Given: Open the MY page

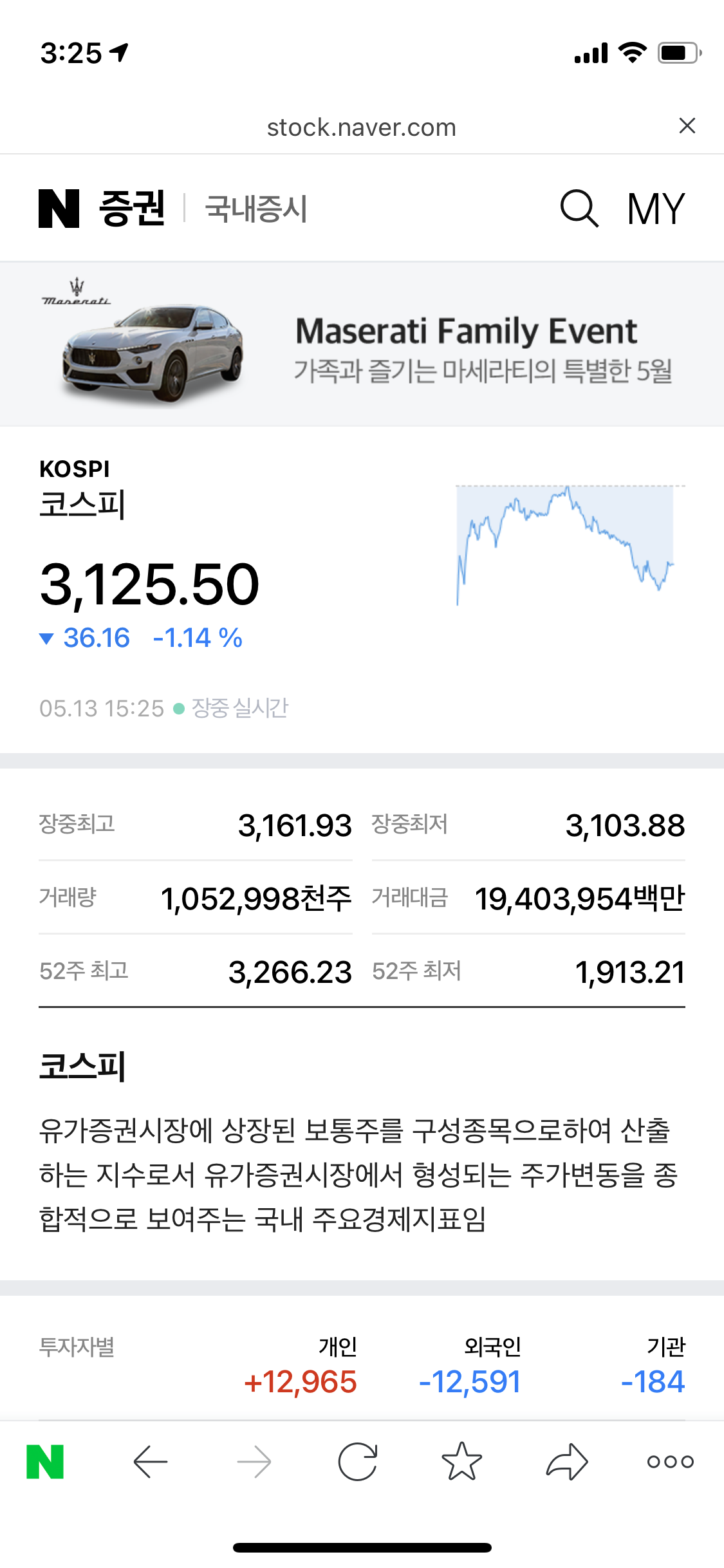Looking at the screenshot, I should click(656, 209).
